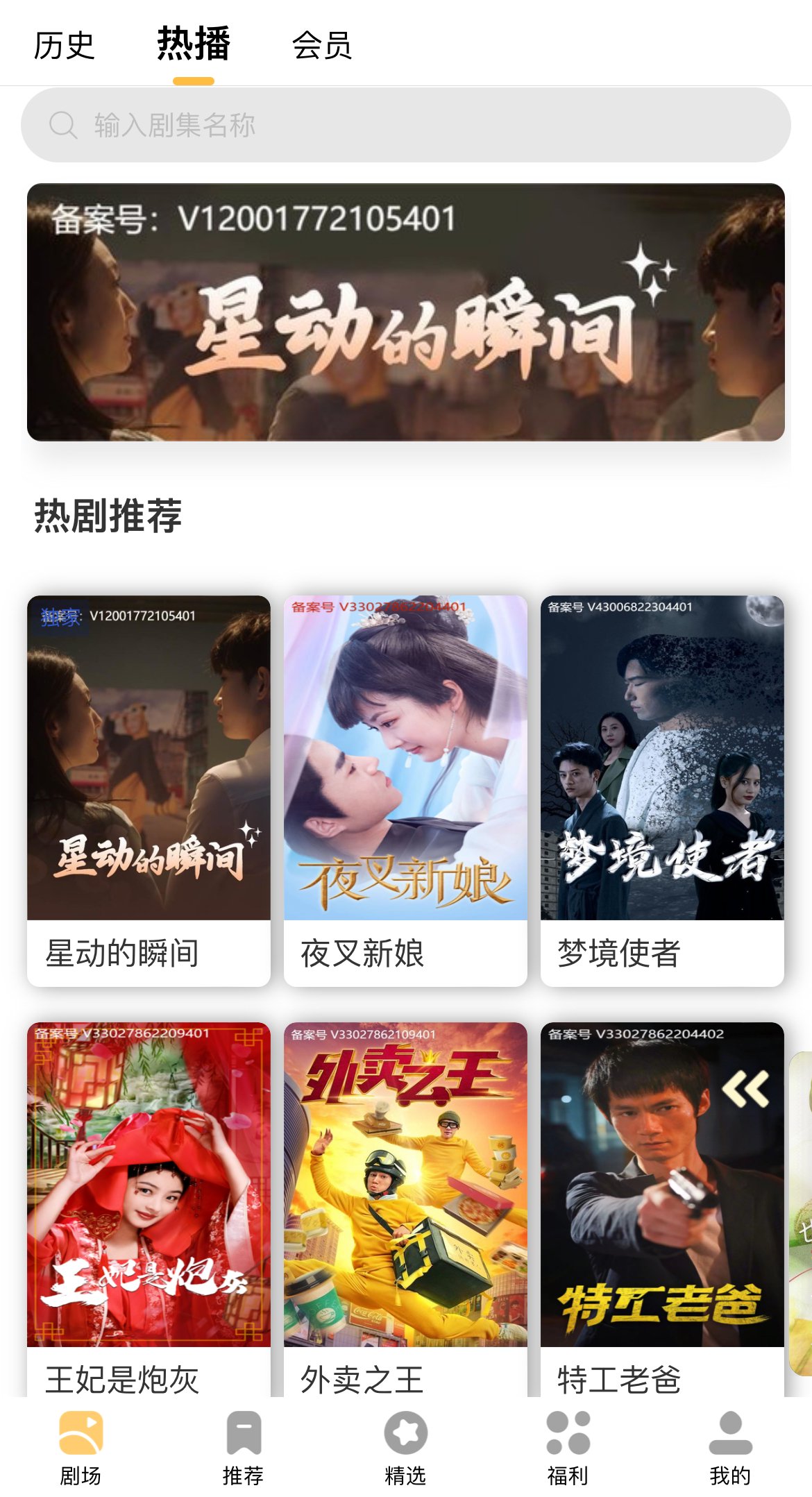Open the 我的 profile tab

(730, 1448)
